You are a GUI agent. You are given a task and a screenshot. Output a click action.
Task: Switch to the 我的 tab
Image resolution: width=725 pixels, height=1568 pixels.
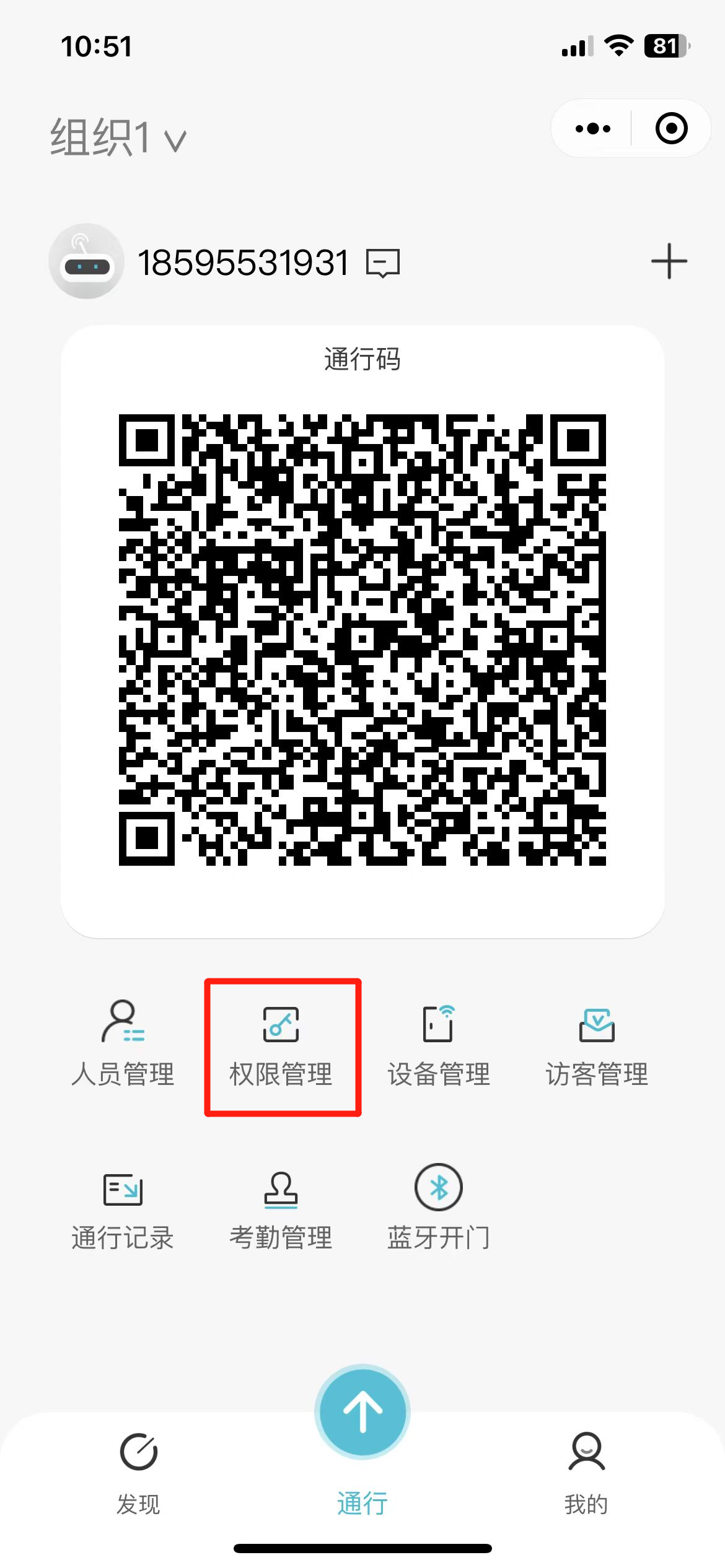[586, 1472]
